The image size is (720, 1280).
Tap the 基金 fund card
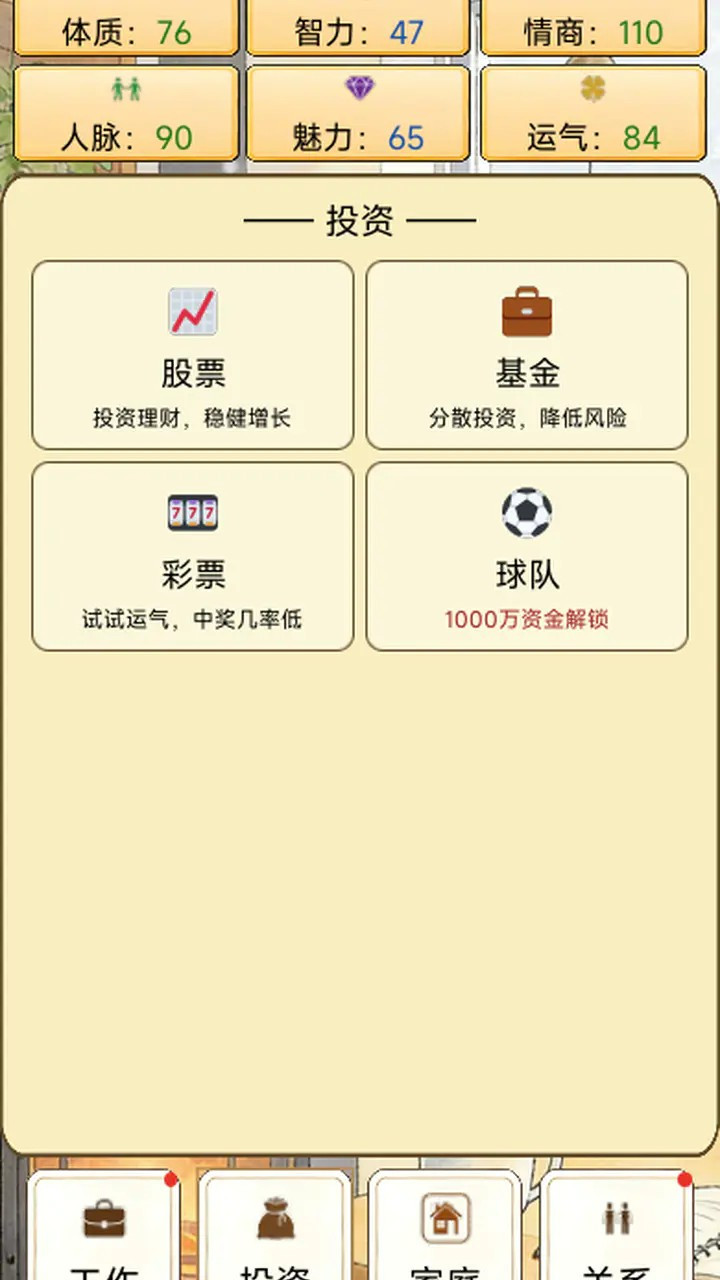pyautogui.click(x=526, y=355)
